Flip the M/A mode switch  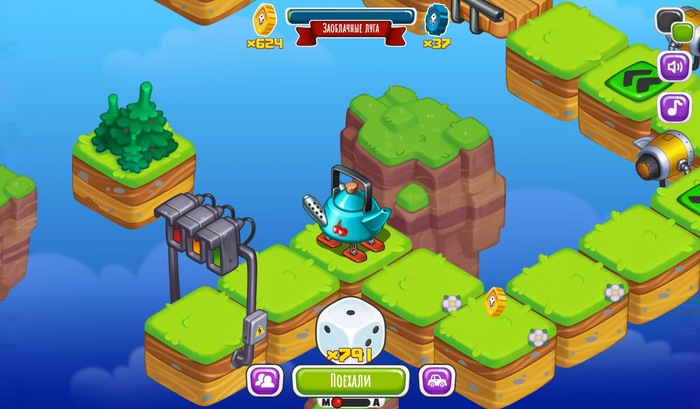point(351,402)
